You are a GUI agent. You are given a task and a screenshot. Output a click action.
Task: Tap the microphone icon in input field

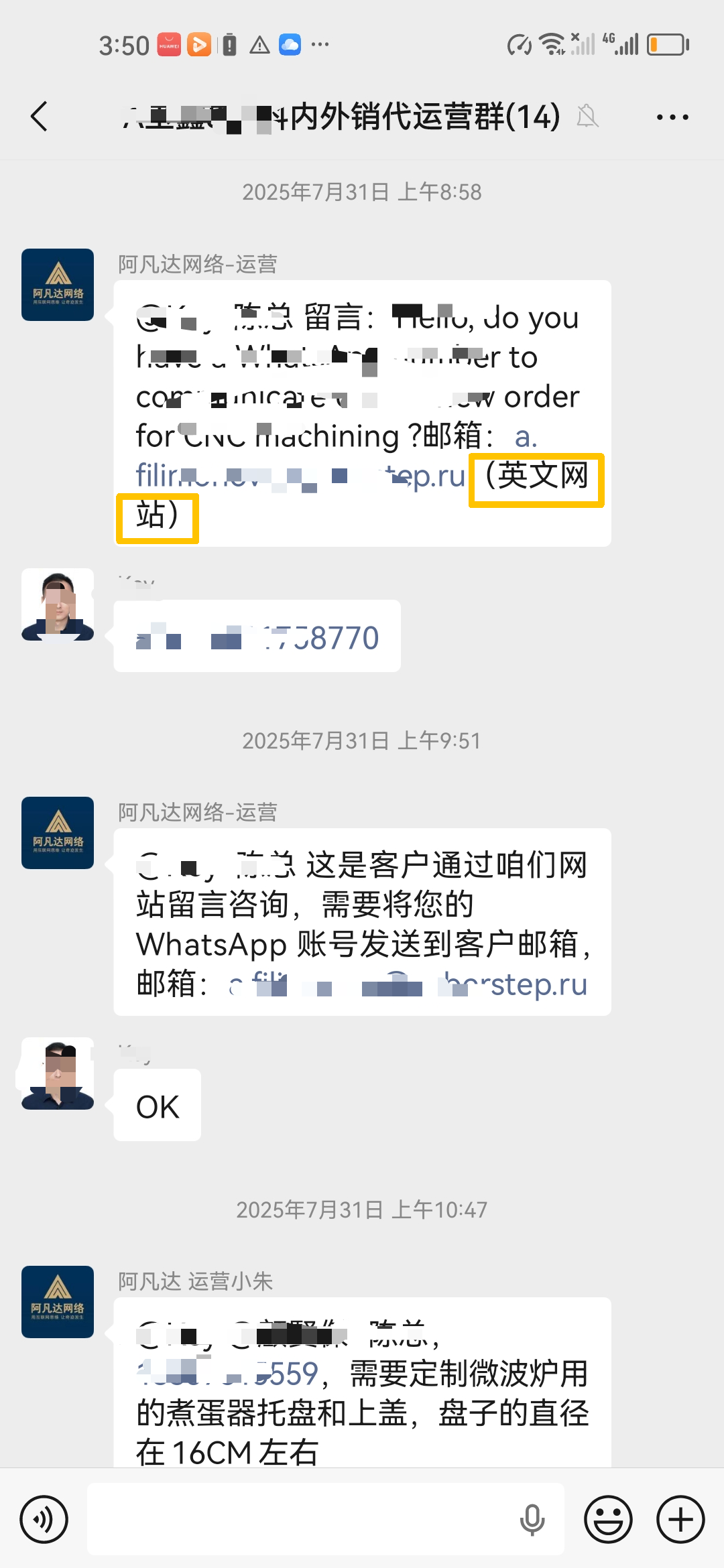pos(532,1518)
